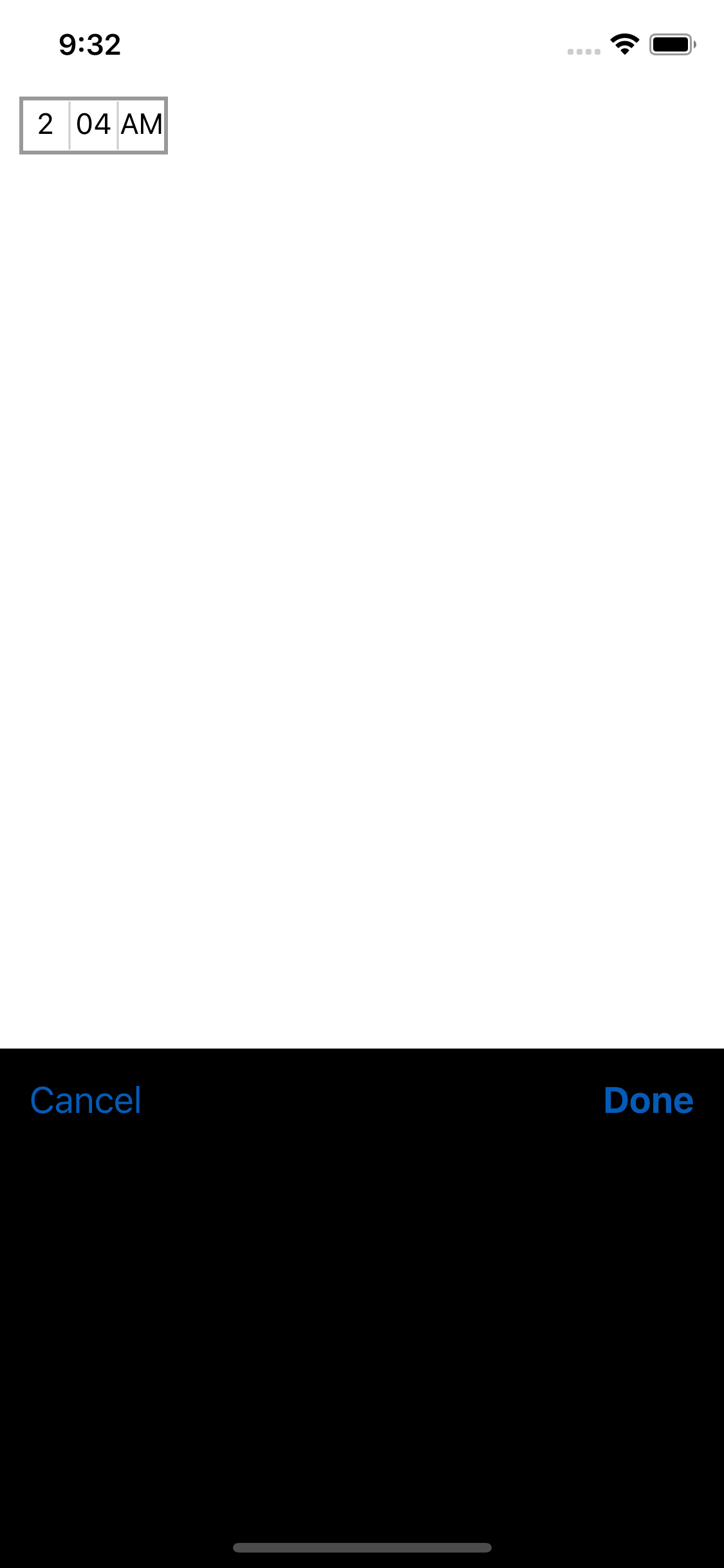Image resolution: width=724 pixels, height=1568 pixels.
Task: Click the AM indicator in time field
Action: [x=142, y=124]
